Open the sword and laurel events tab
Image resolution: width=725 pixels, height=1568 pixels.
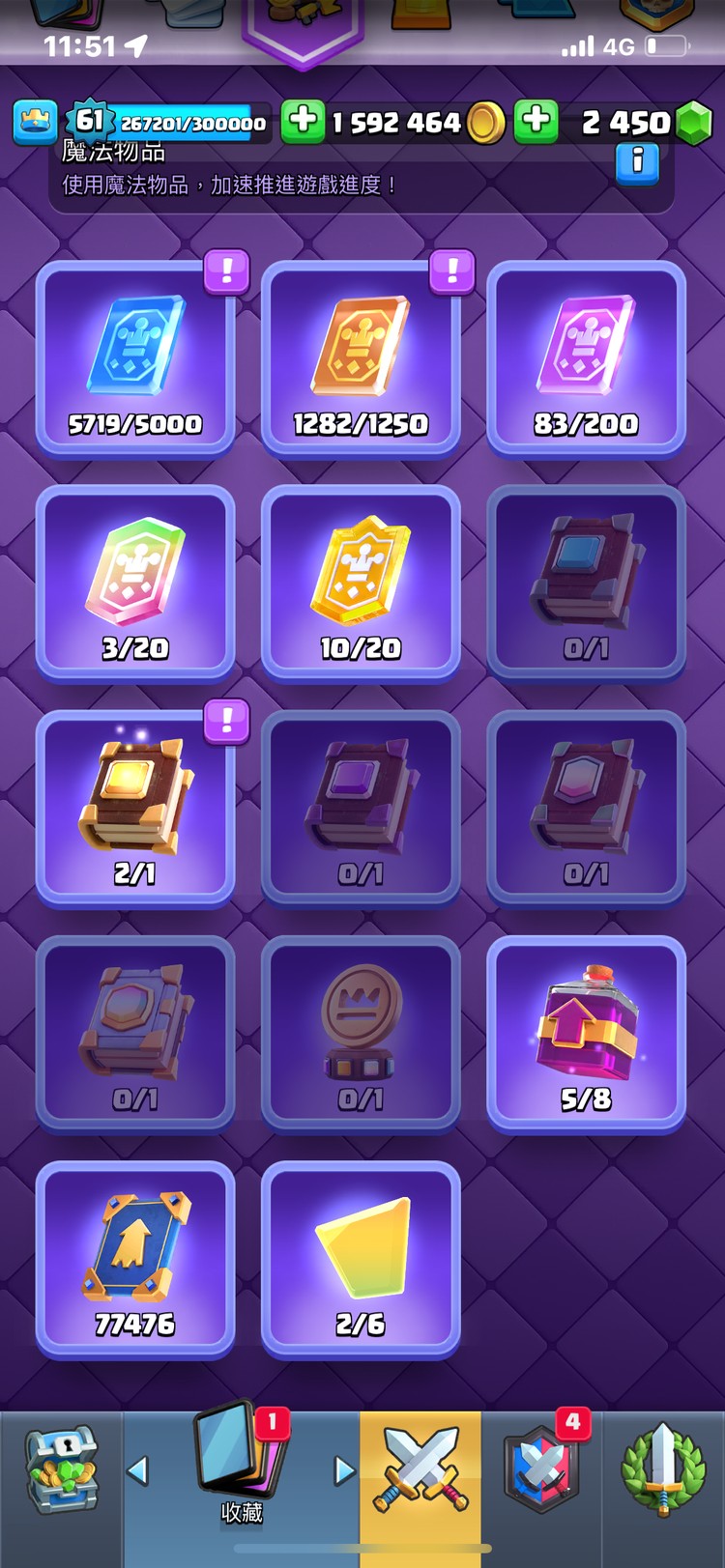(x=663, y=1470)
